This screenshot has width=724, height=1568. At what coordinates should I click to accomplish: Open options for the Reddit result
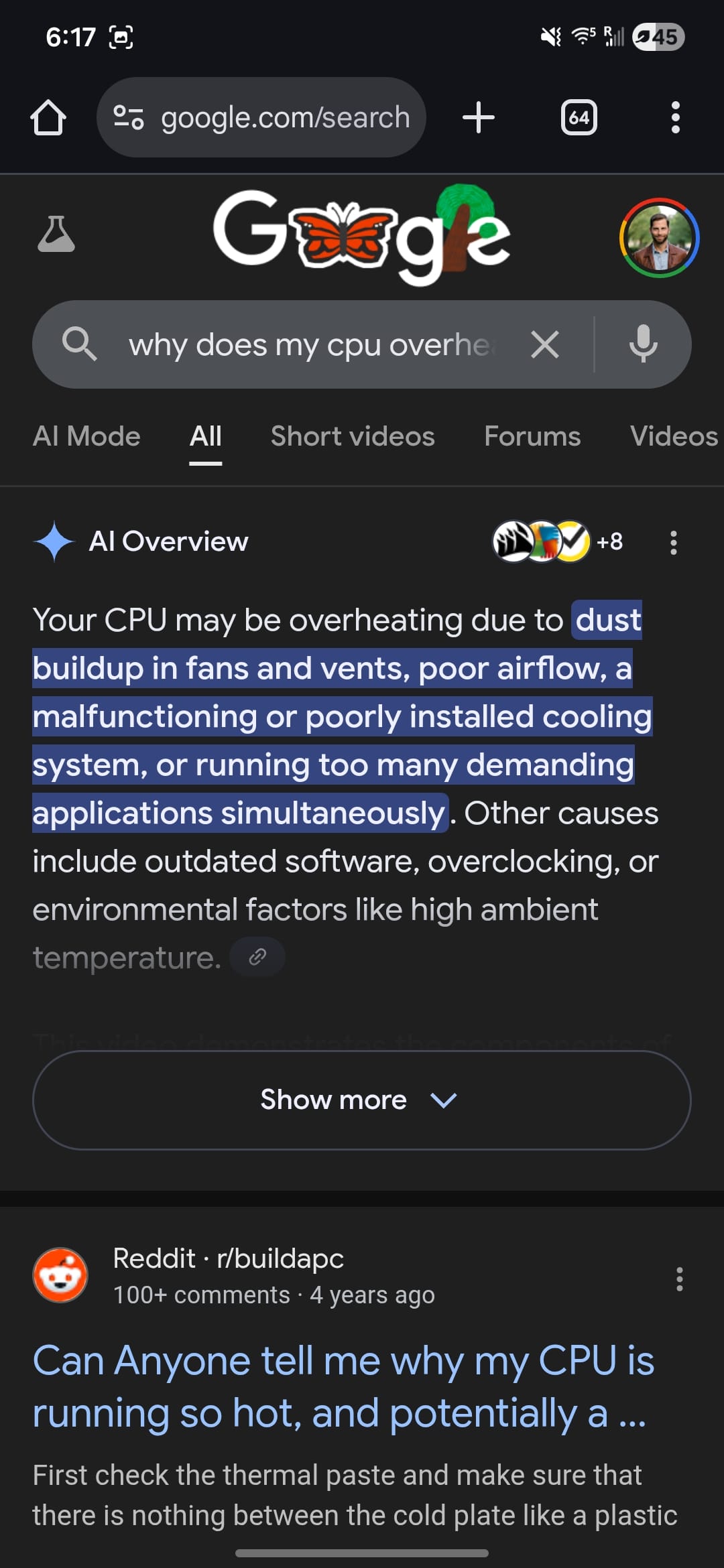(679, 1279)
